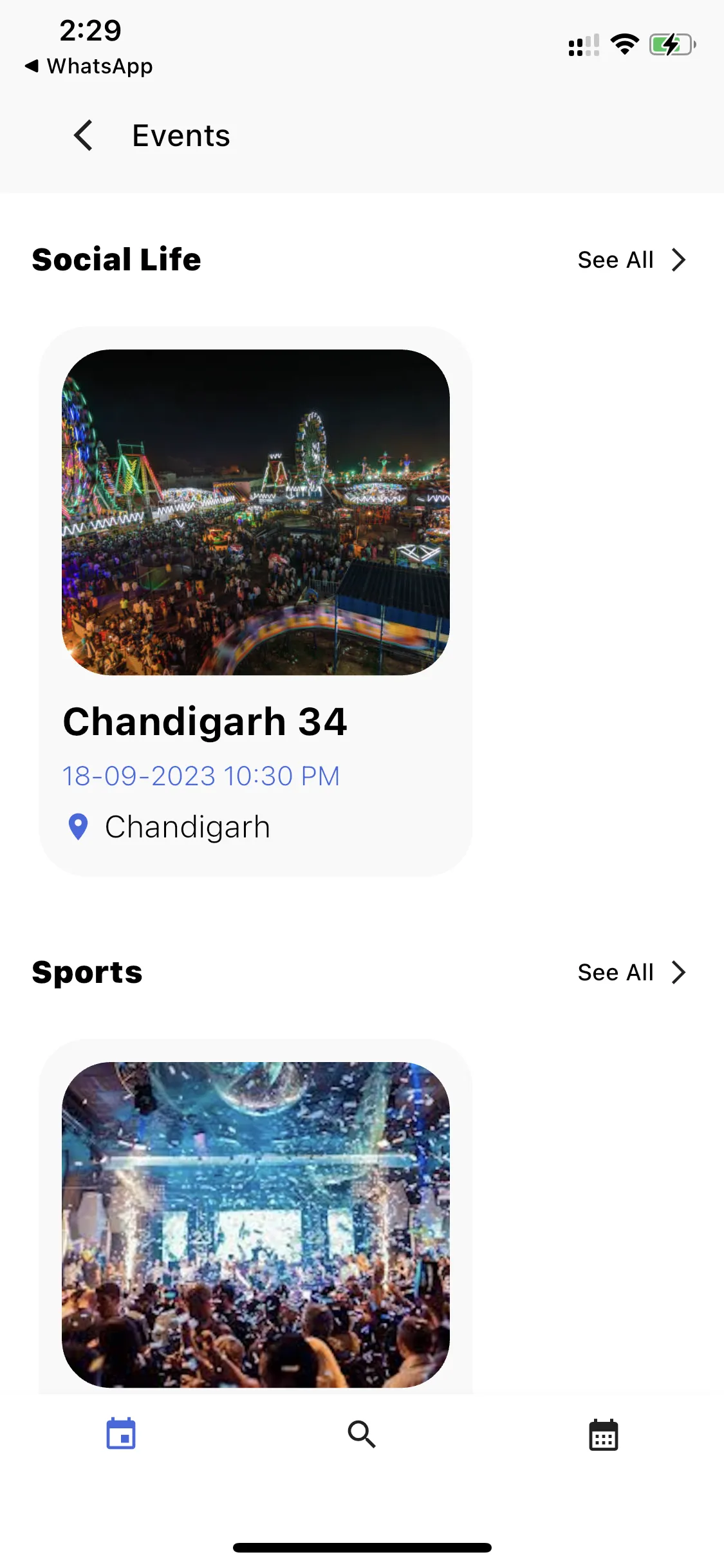Tap the location pin icon next to Chandigarh
Screen dimensions: 724x1568
[x=78, y=826]
